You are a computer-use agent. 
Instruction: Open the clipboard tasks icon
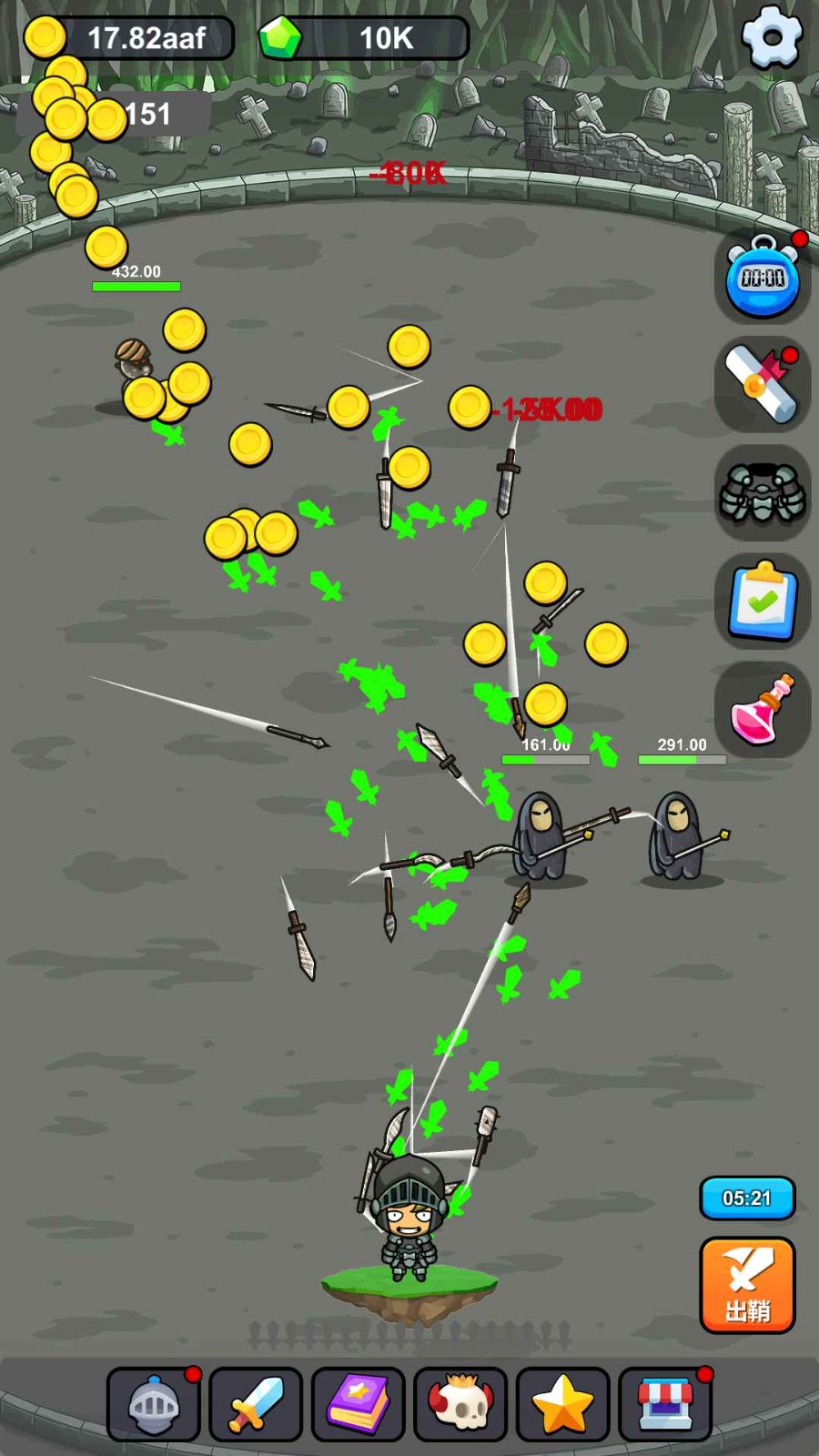[763, 602]
